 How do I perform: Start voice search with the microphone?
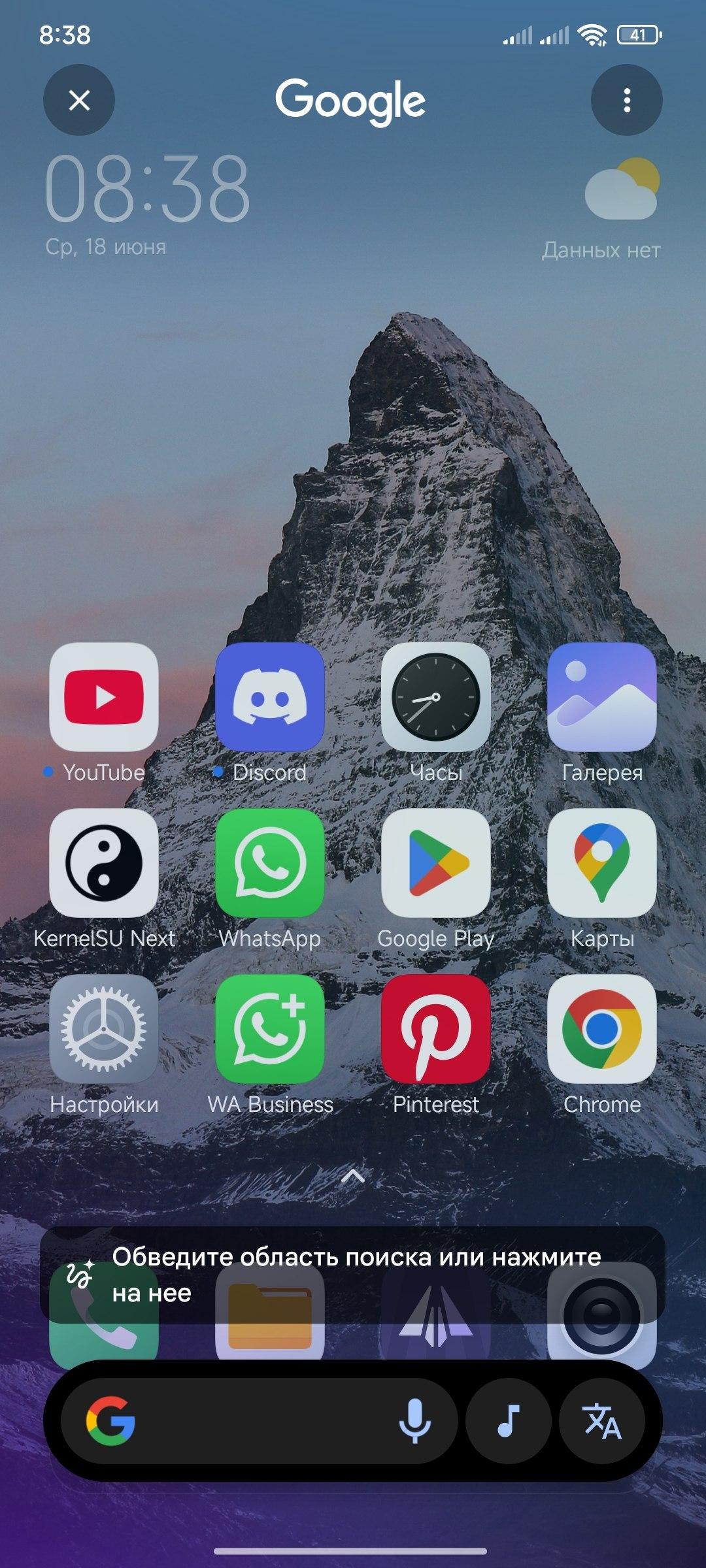pyautogui.click(x=414, y=1421)
